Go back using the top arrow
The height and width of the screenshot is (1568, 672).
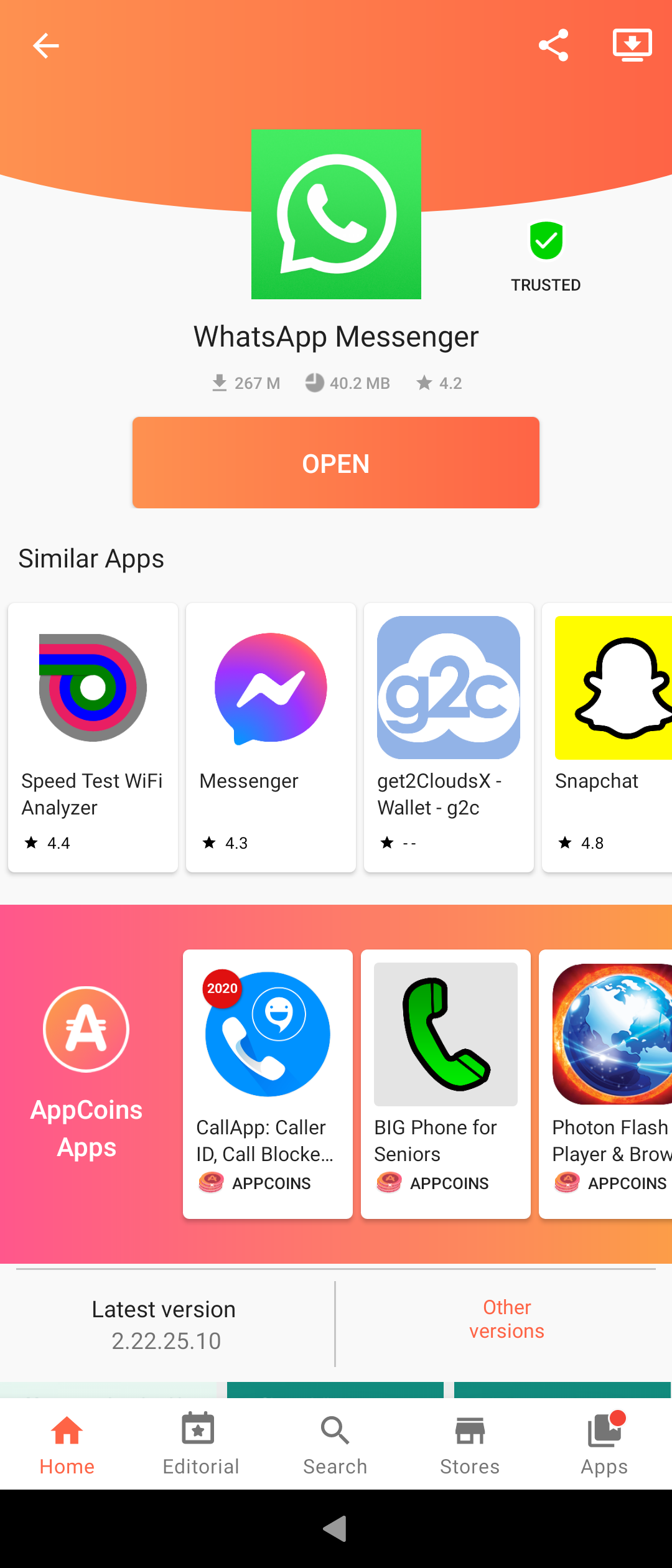(x=45, y=45)
